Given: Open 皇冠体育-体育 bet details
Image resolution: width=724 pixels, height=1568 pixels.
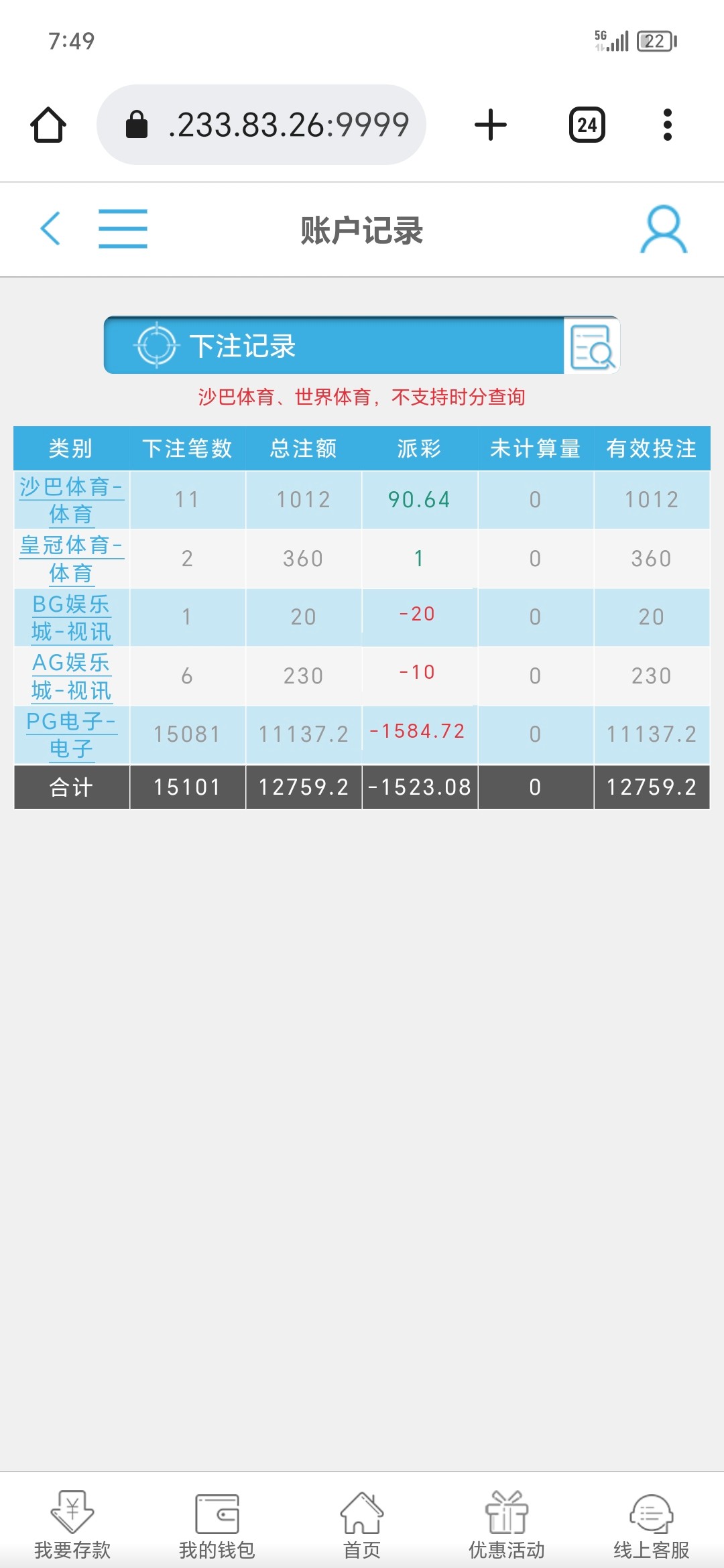Looking at the screenshot, I should point(71,558).
